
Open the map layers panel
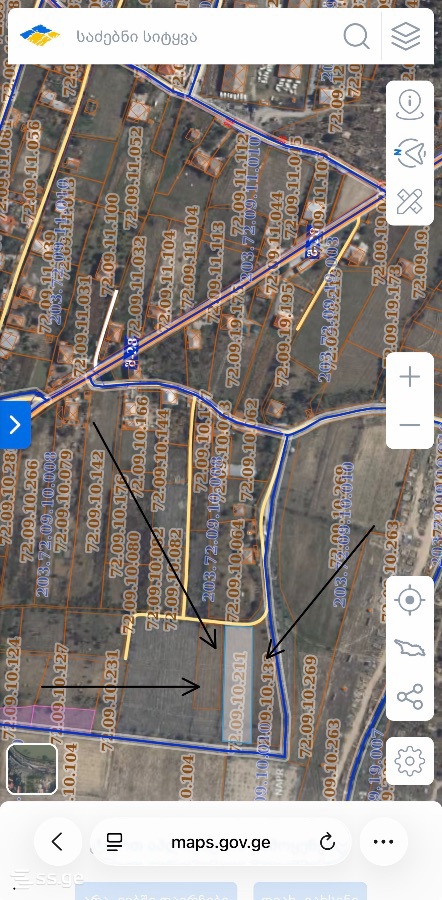406,37
